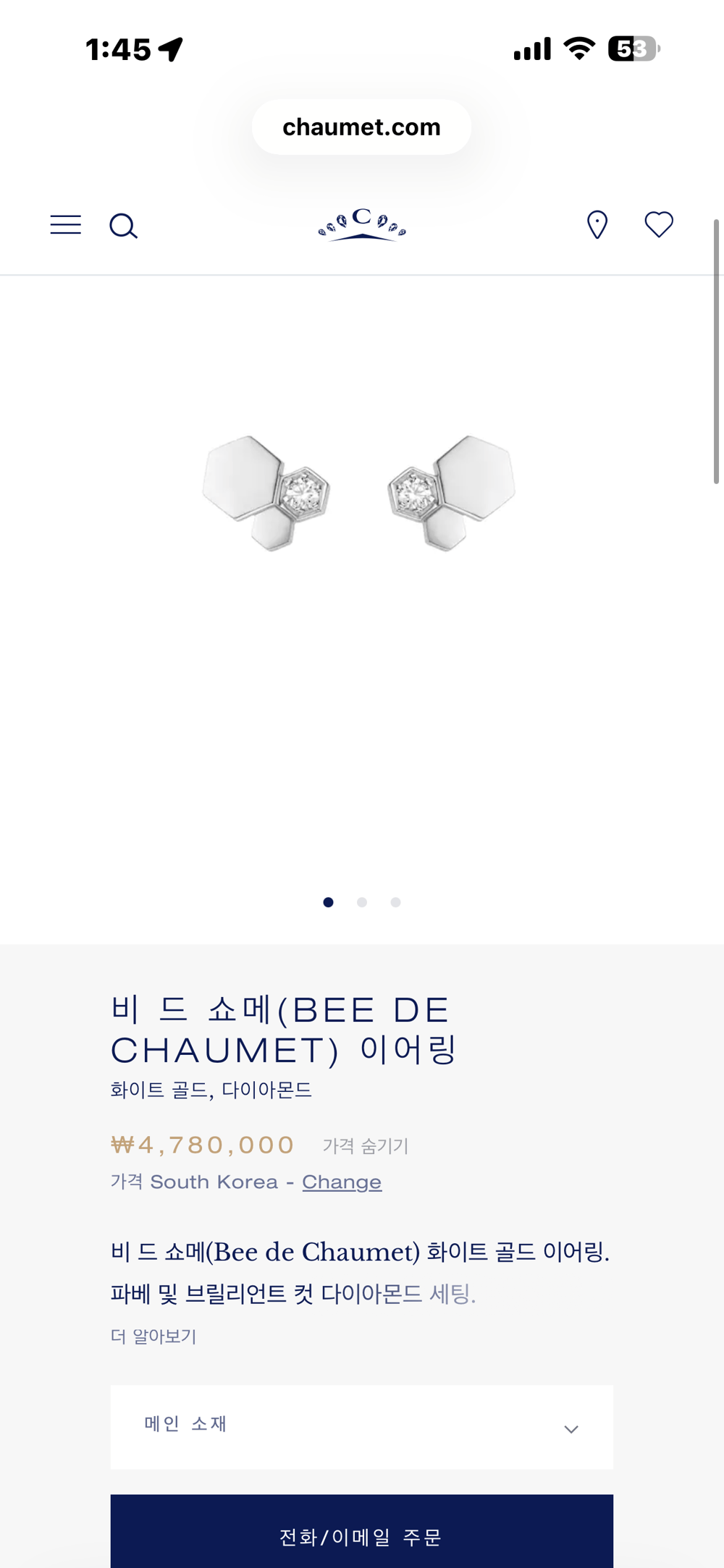Tap the chaumet.com address bar
This screenshot has height=1568, width=724.
coord(361,127)
